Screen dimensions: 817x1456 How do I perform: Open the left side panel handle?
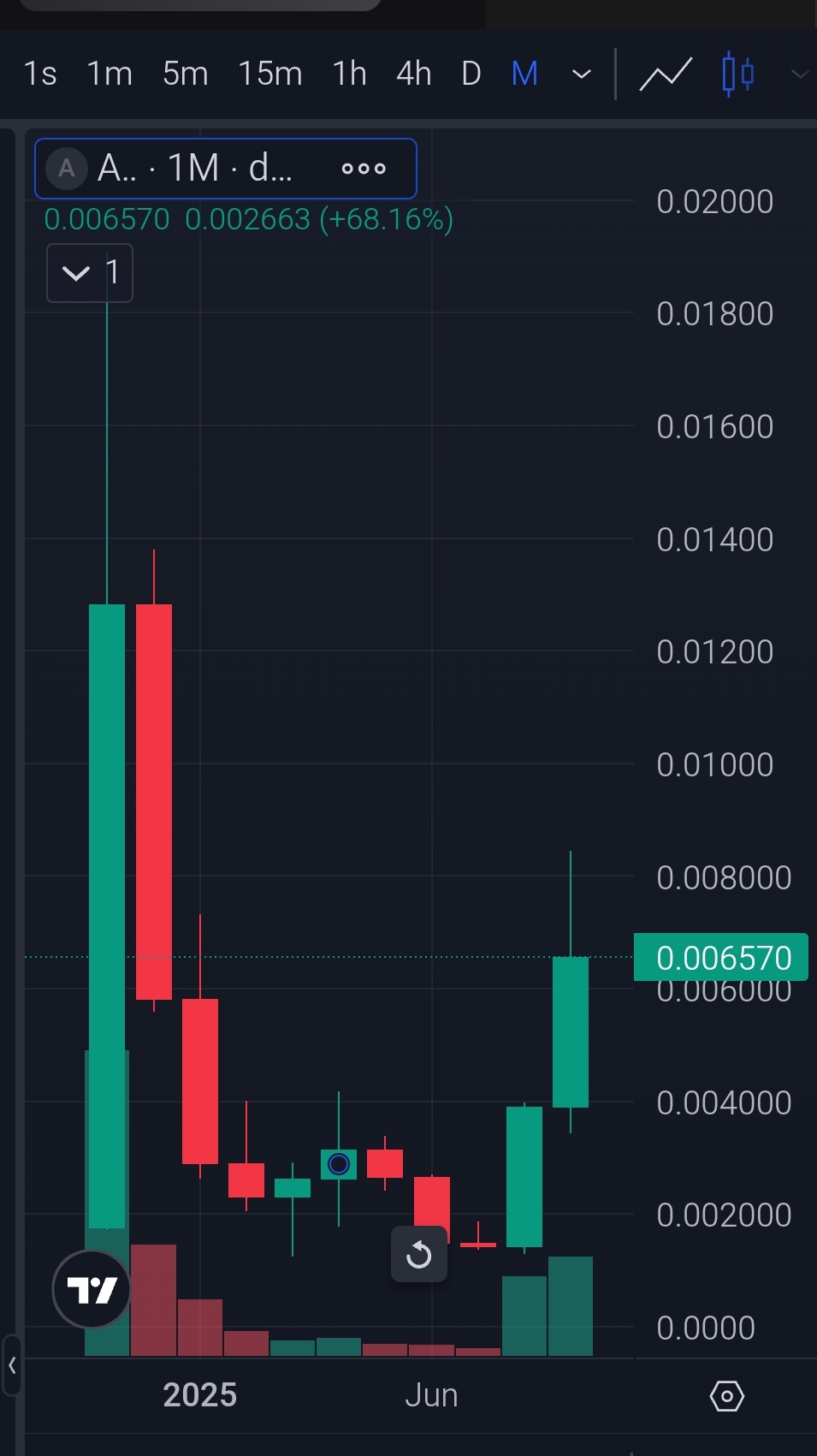(x=11, y=1365)
